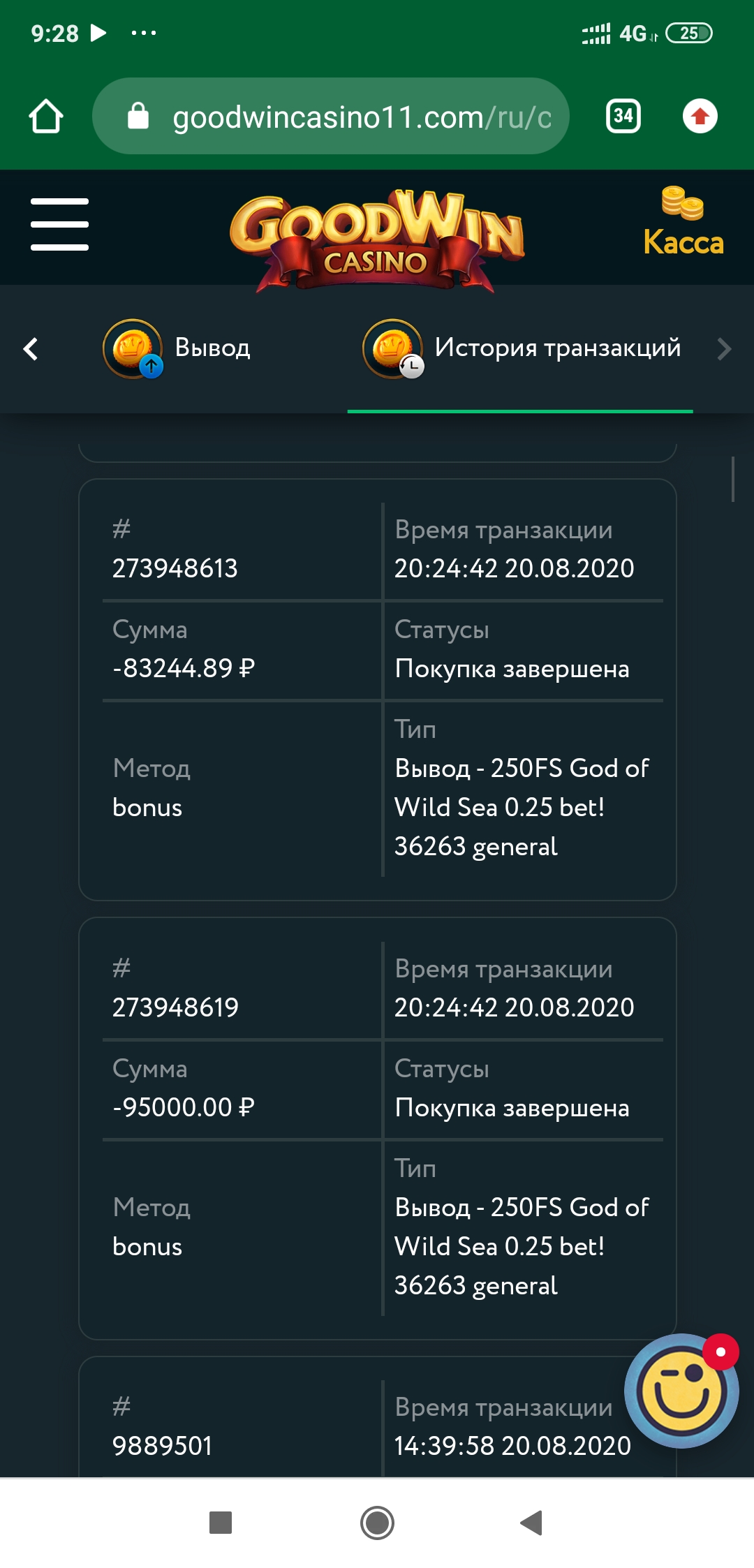Open the hamburger menu
754x1568 pixels.
(60, 224)
